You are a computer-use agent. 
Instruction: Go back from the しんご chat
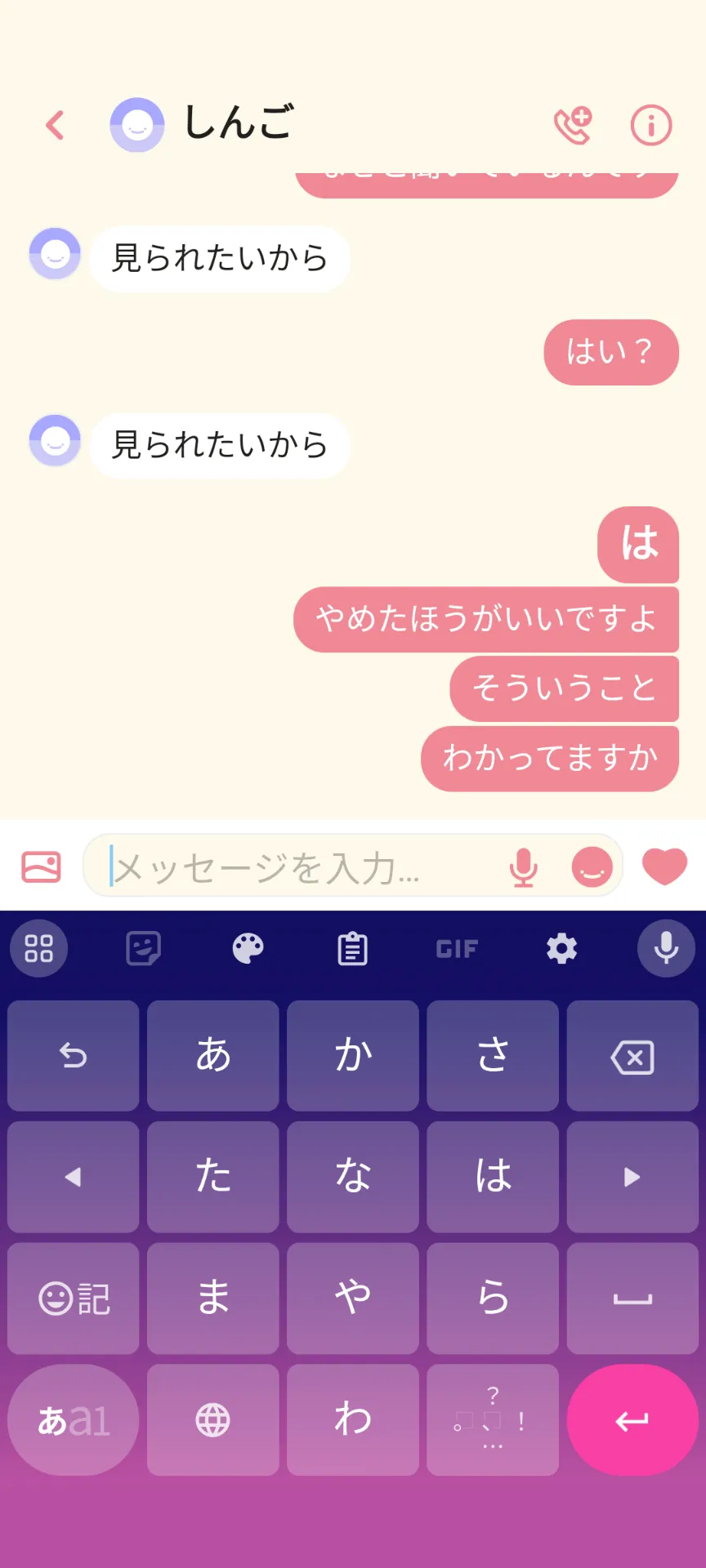click(x=55, y=125)
